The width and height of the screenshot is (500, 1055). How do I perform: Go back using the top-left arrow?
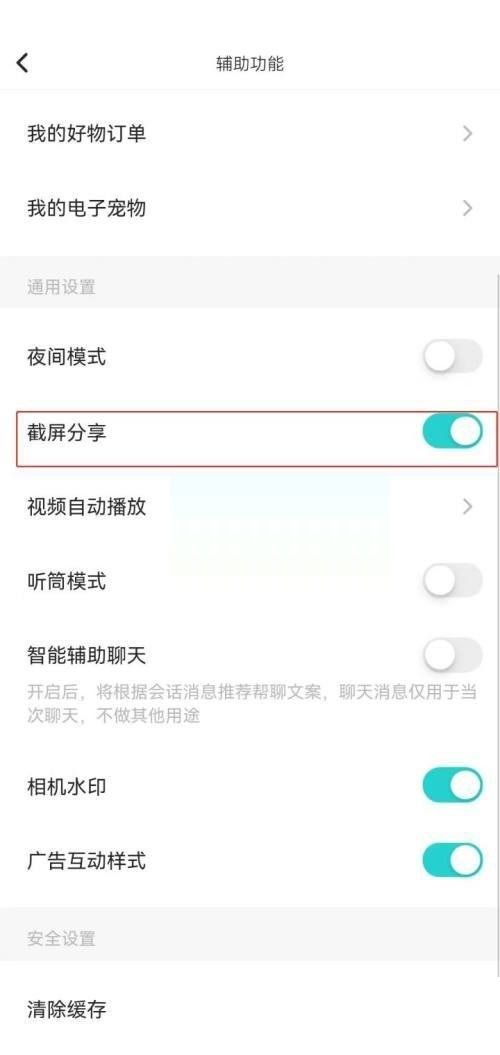click(23, 63)
